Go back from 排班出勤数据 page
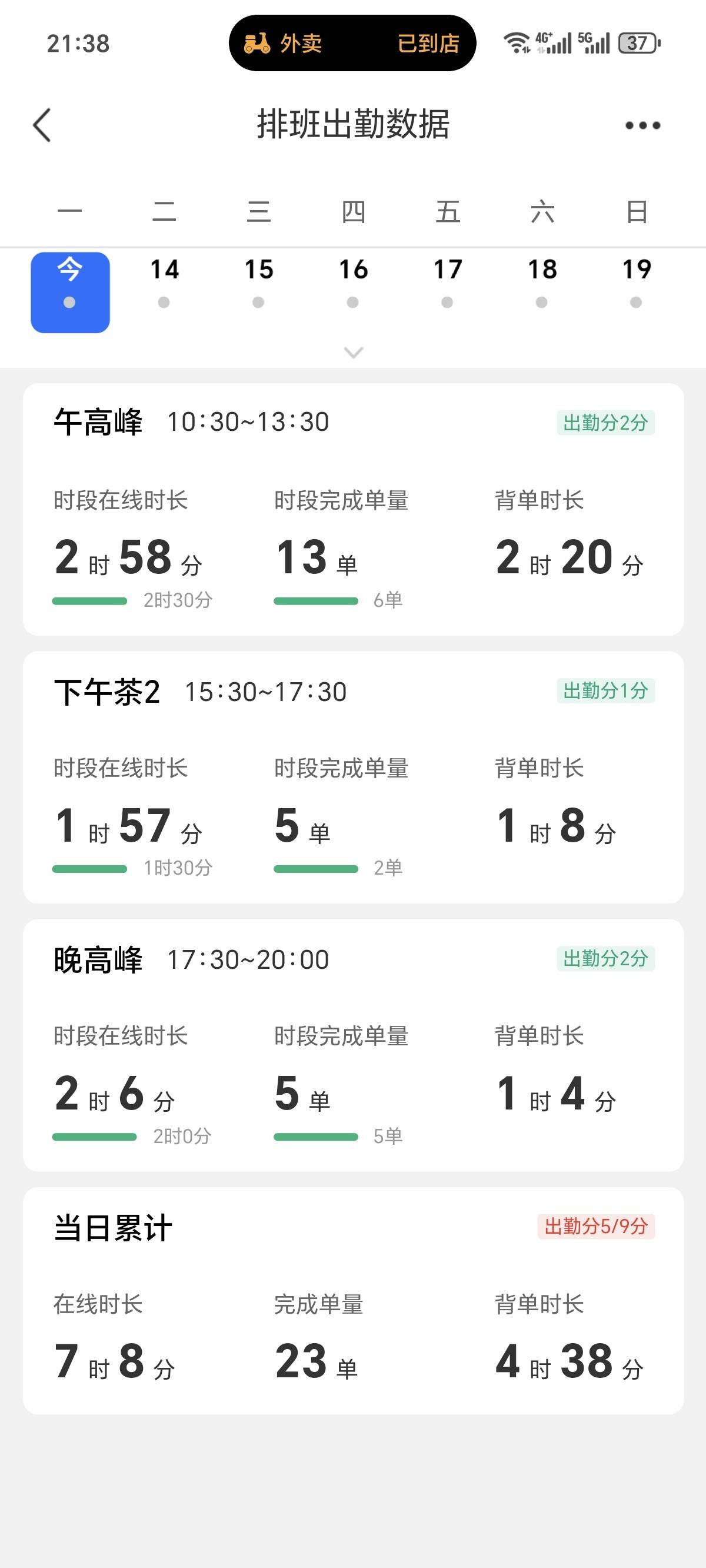706x1568 pixels. 42,125
